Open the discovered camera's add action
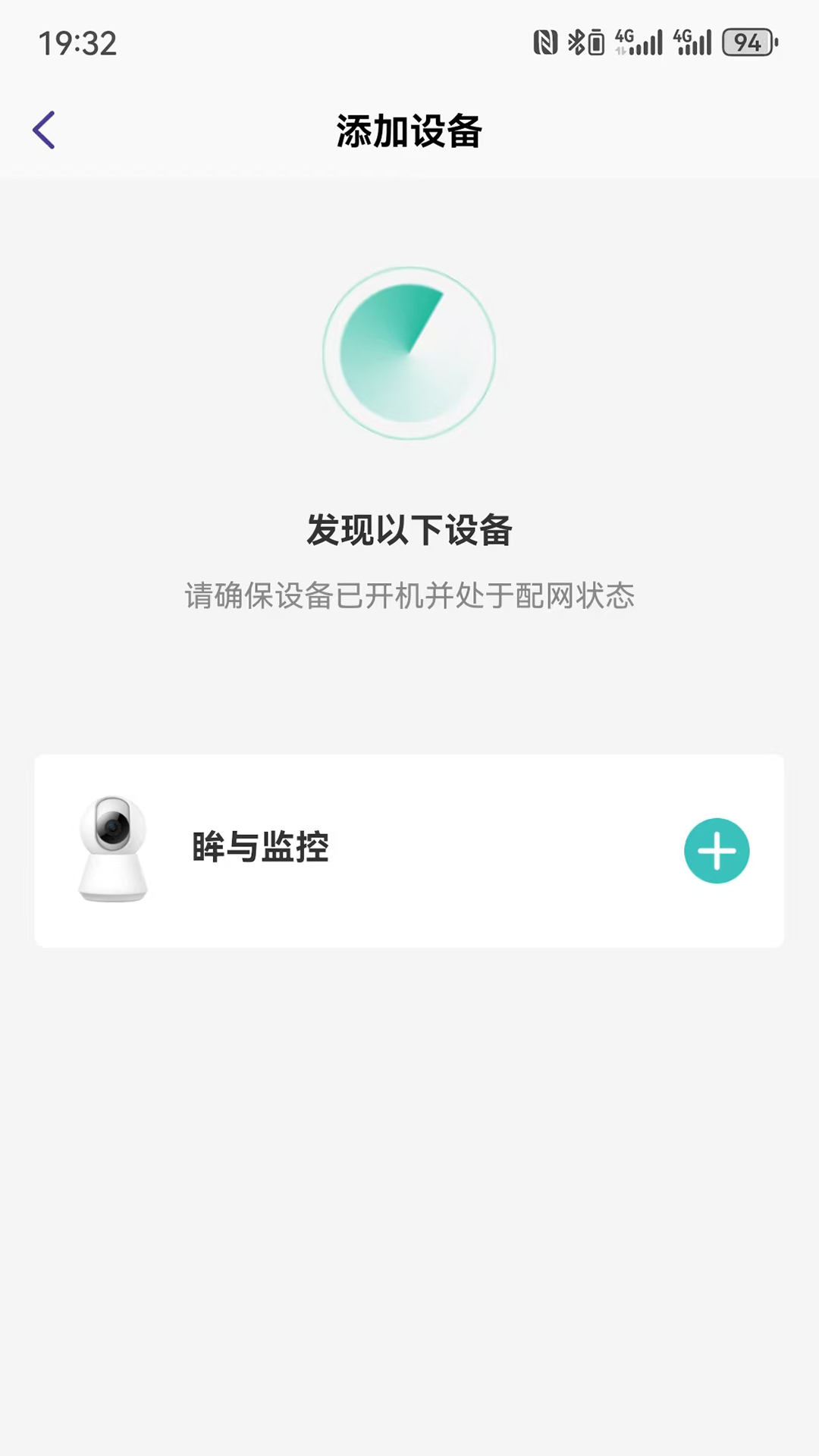 point(716,851)
